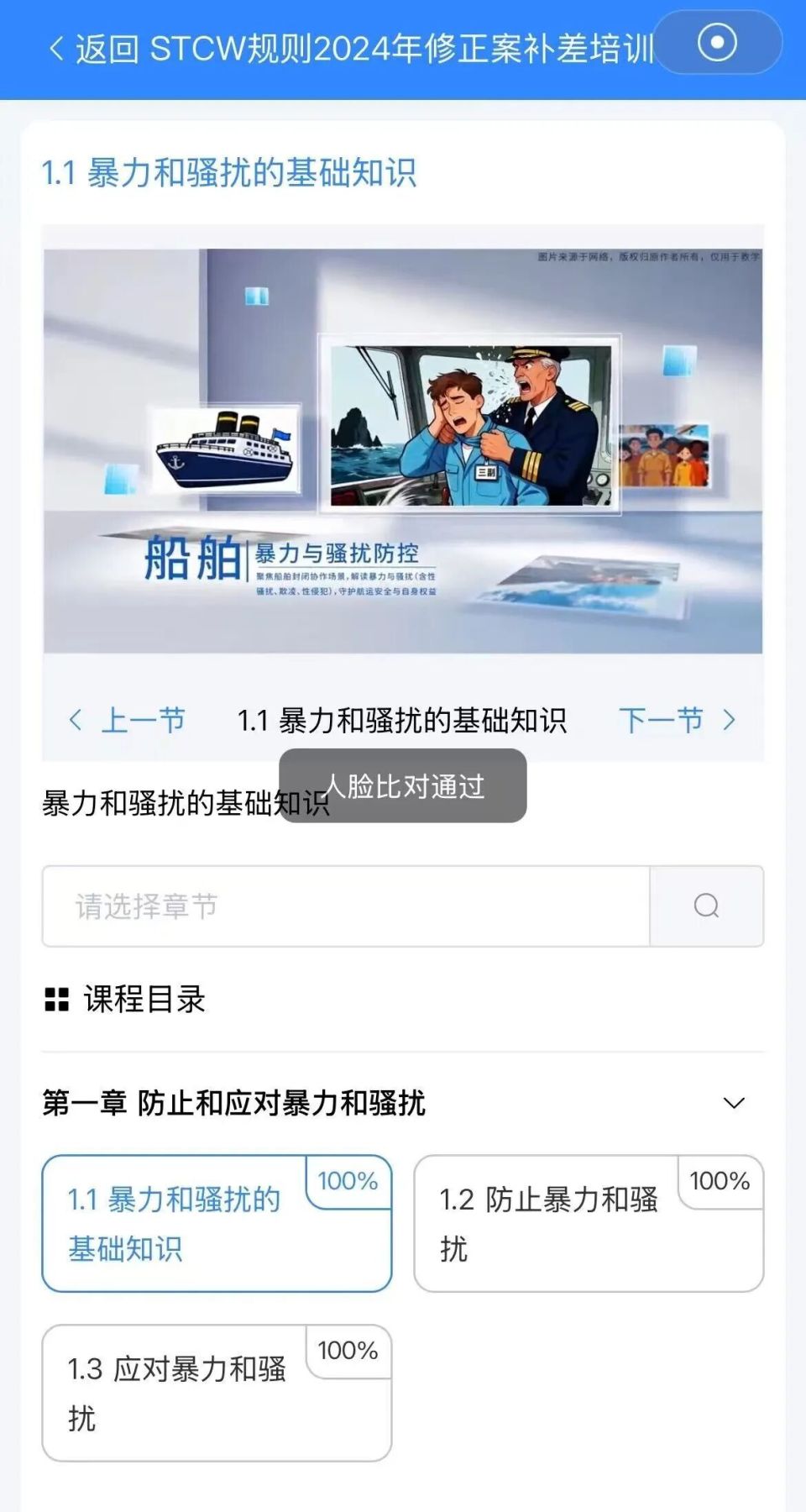Viewport: 806px width, 1512px height.
Task: Dismiss the 人脸比对通过 toast message
Action: 403,786
